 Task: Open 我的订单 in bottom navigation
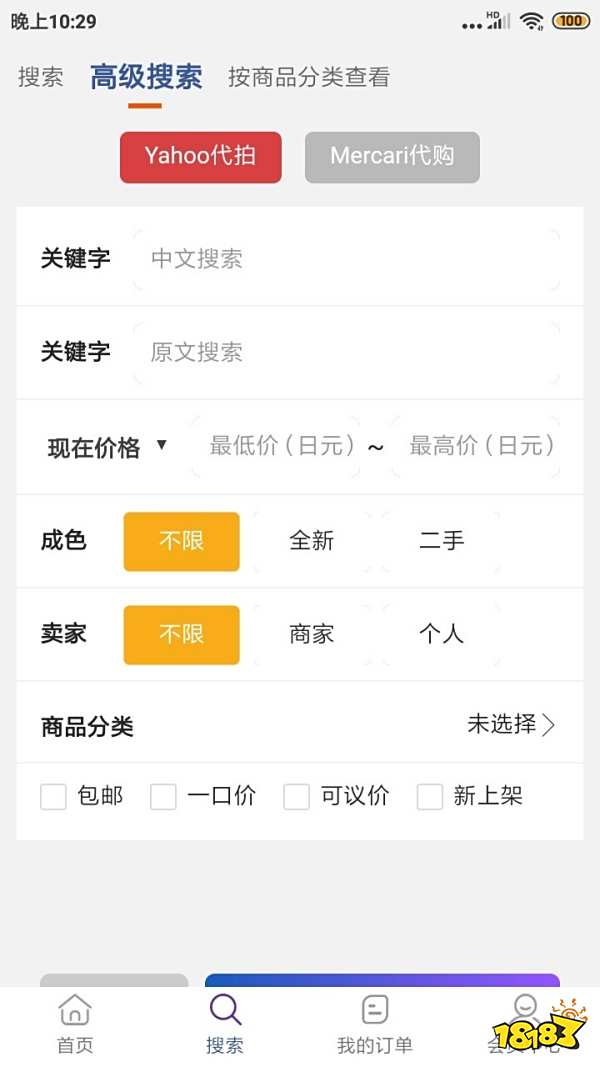(x=374, y=1024)
